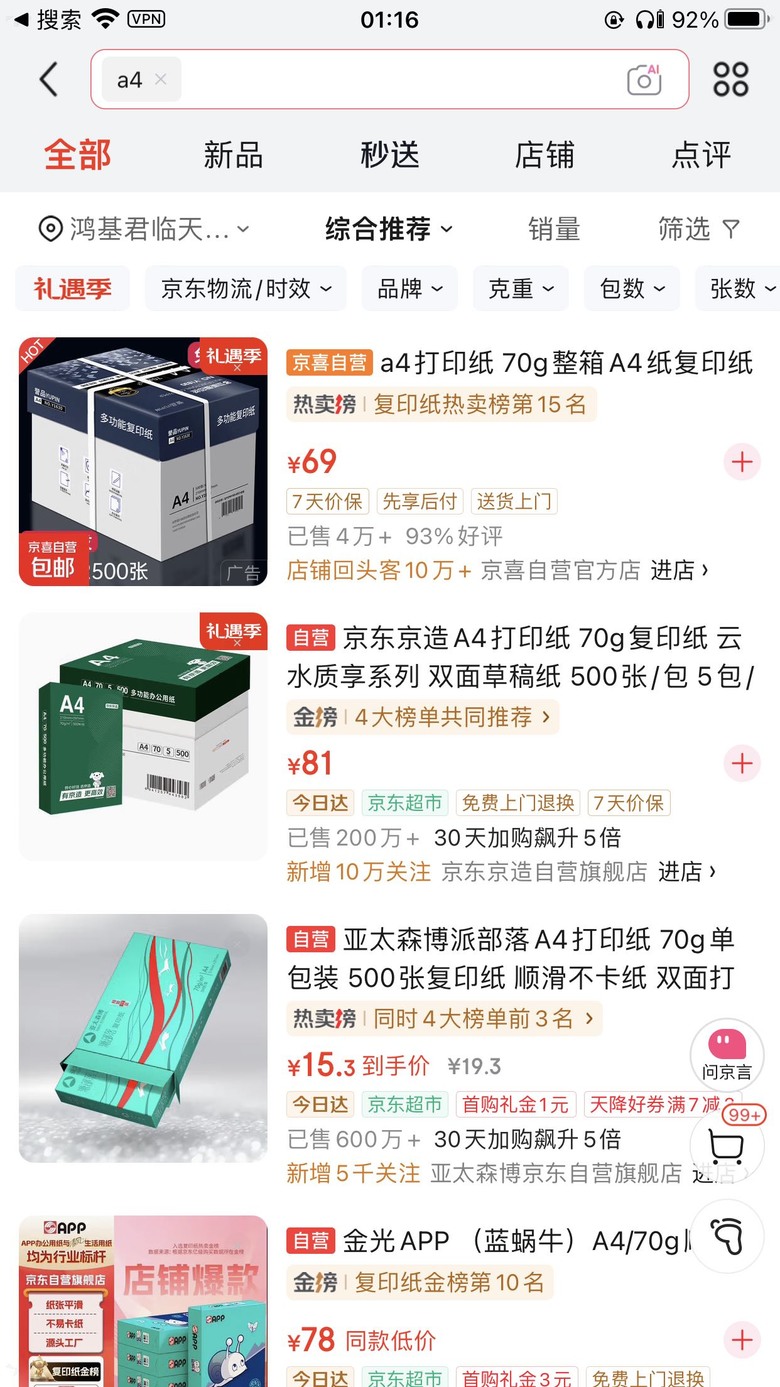
Task: Expand the 品牌 filter dropdown
Action: 410,289
